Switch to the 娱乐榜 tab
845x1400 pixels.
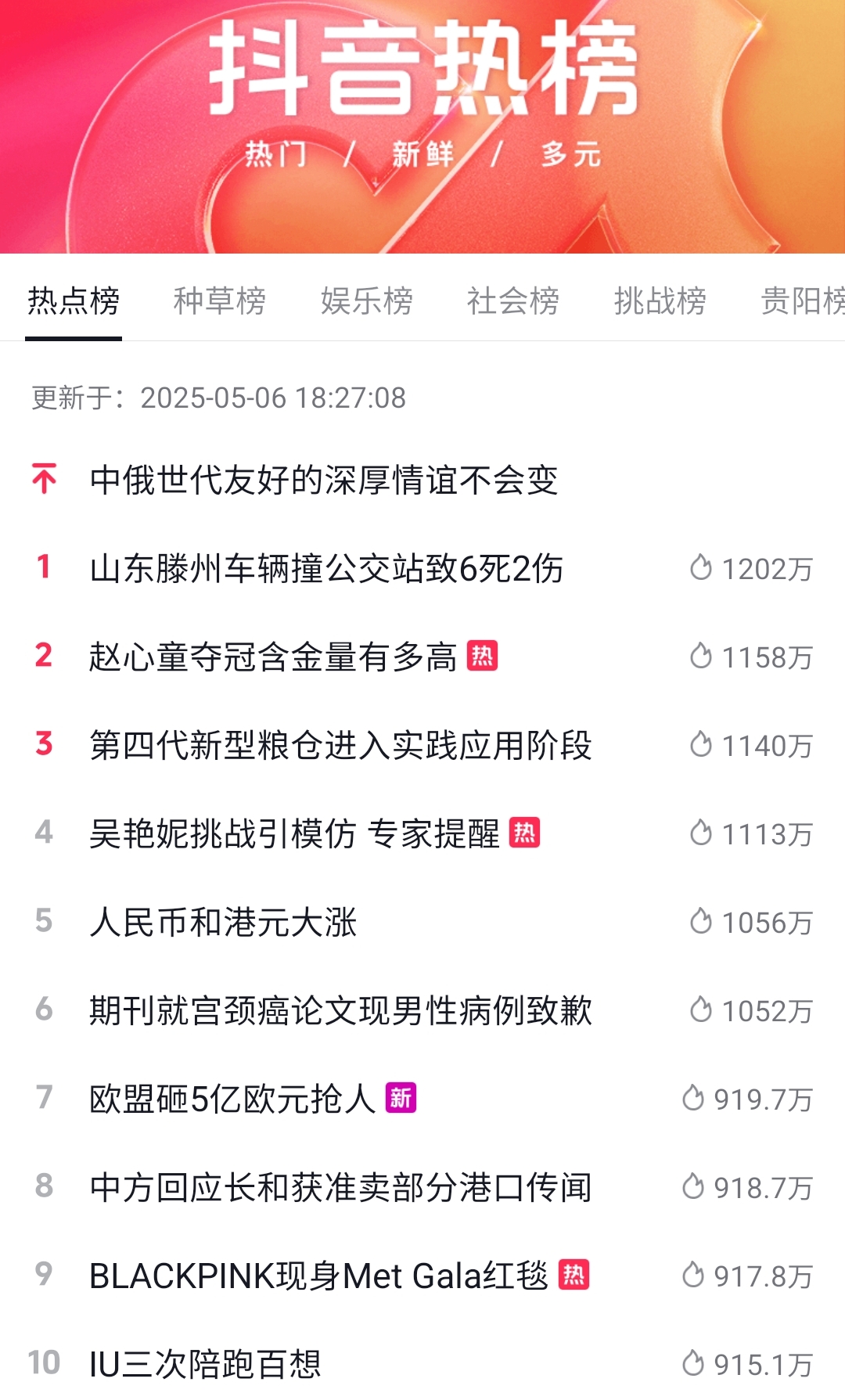367,301
